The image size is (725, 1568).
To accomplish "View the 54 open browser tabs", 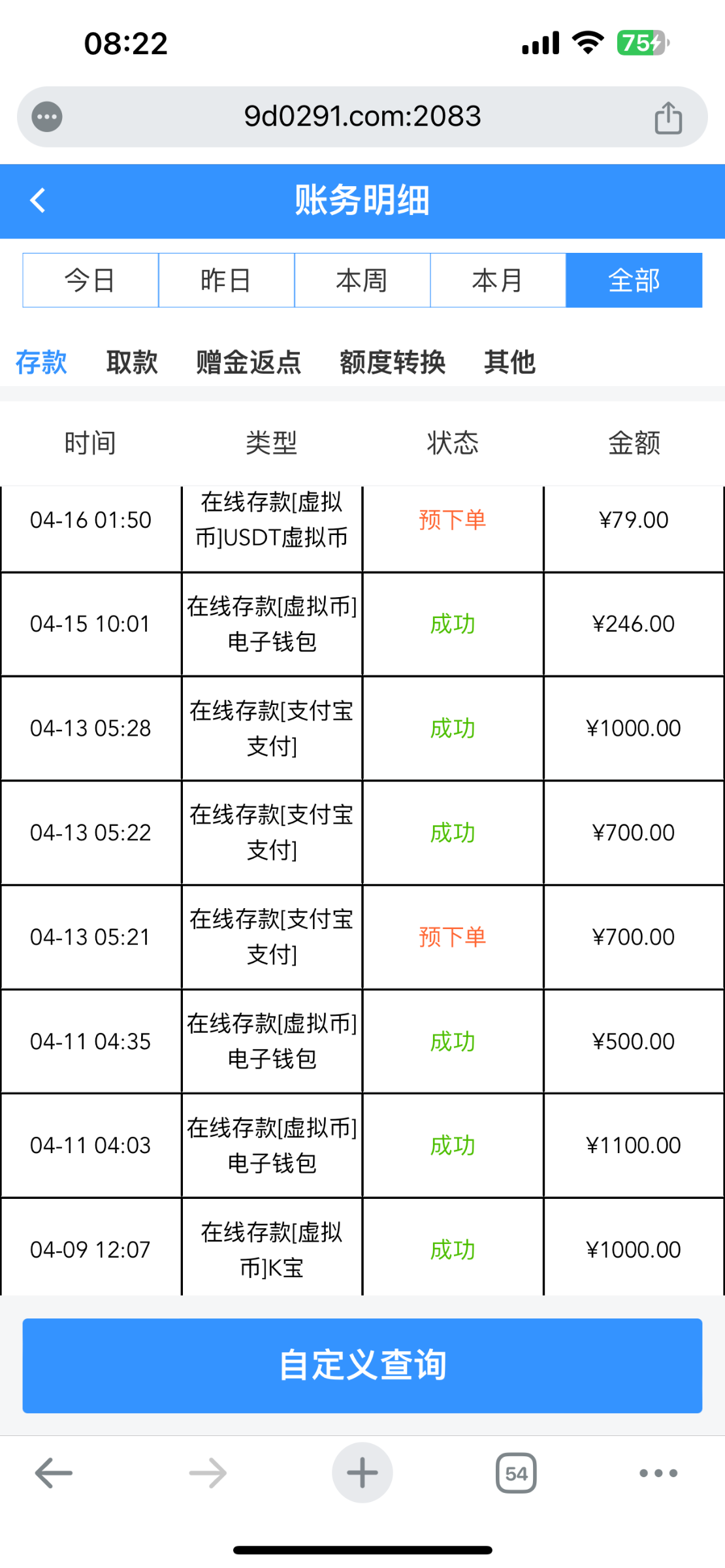I will [516, 1473].
